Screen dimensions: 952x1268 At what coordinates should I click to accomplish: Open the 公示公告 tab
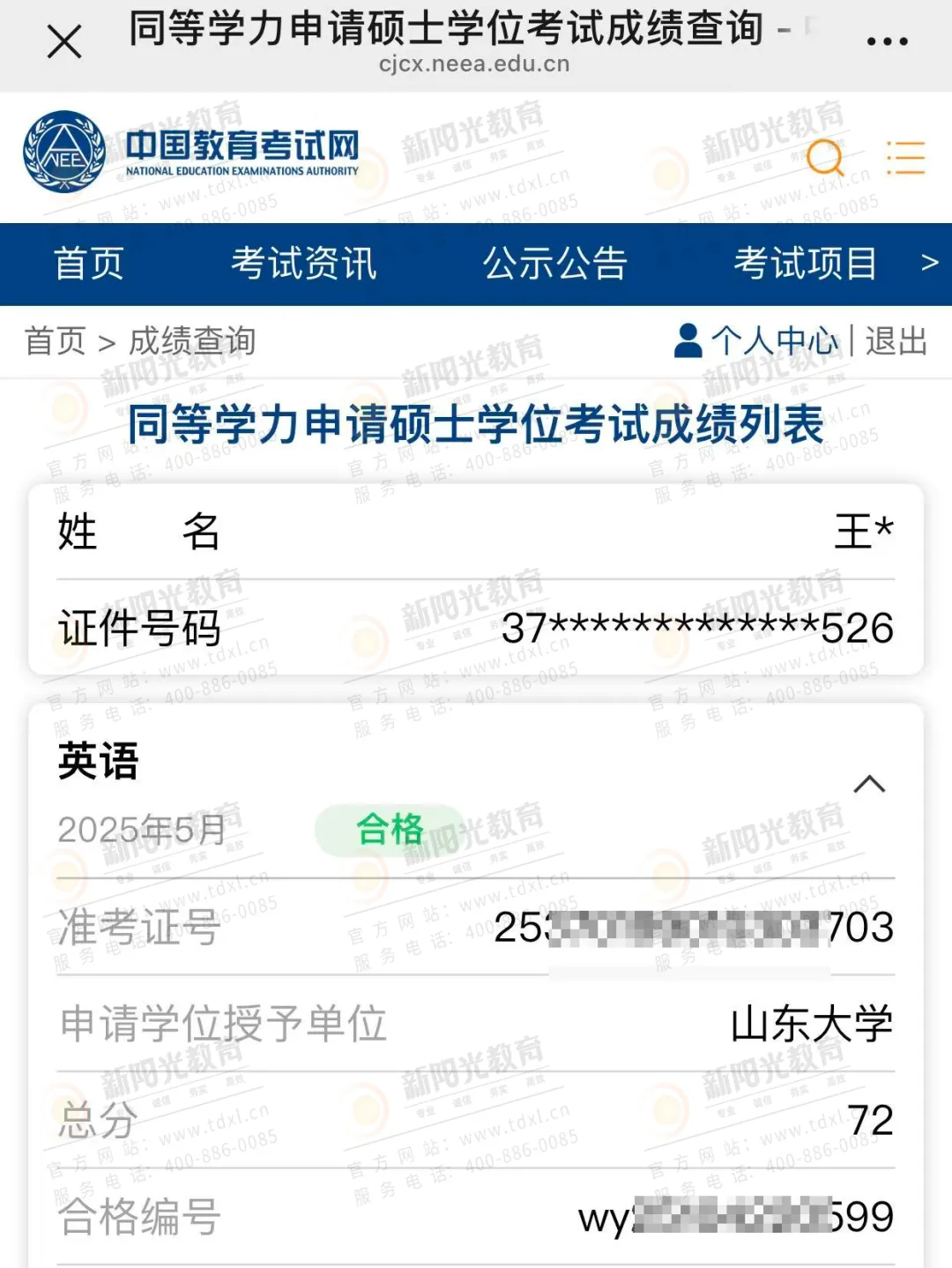pyautogui.click(x=554, y=264)
